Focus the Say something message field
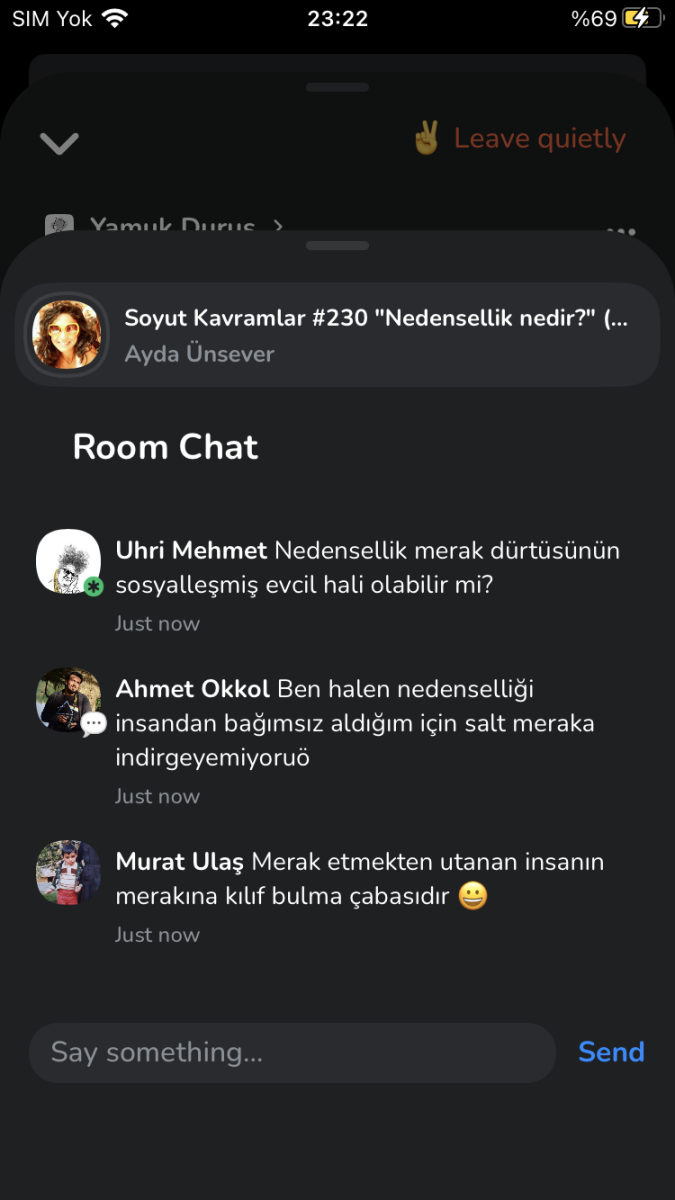This screenshot has height=1200, width=675. tap(291, 1052)
